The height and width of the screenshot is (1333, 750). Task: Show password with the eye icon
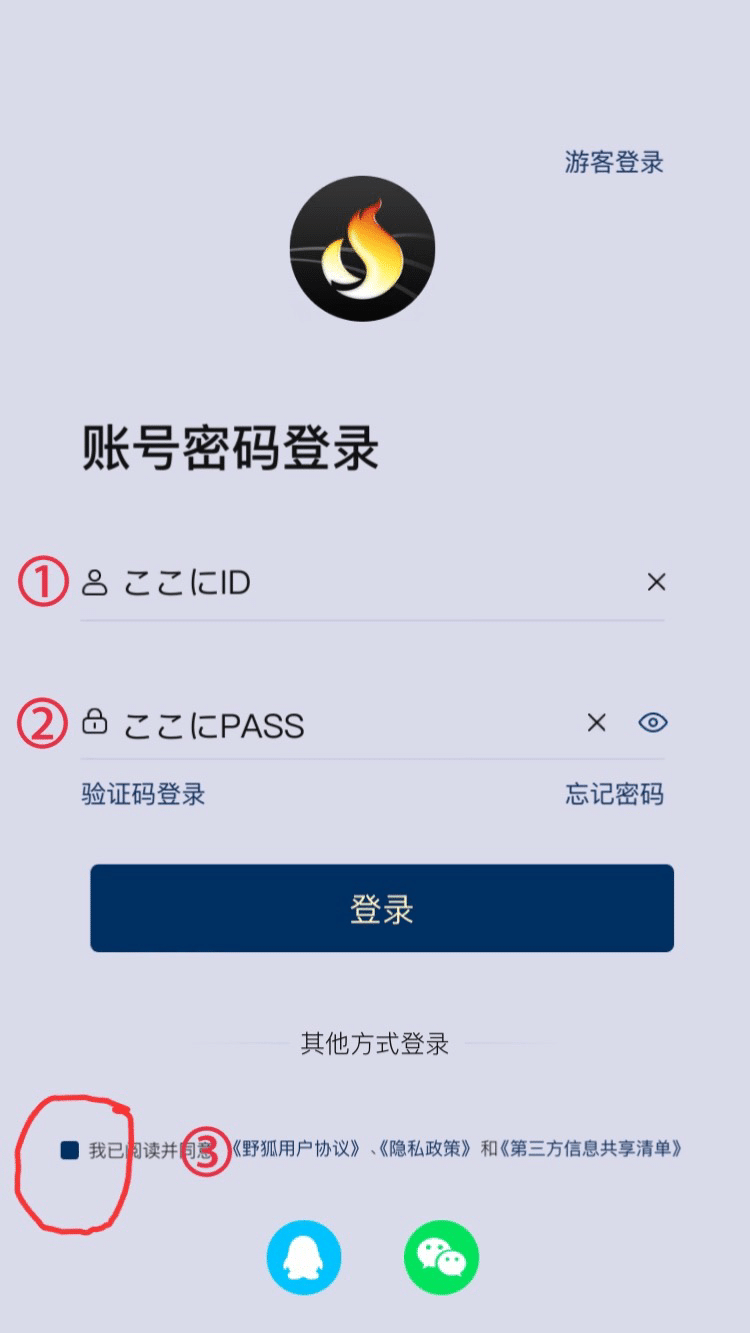coord(653,723)
